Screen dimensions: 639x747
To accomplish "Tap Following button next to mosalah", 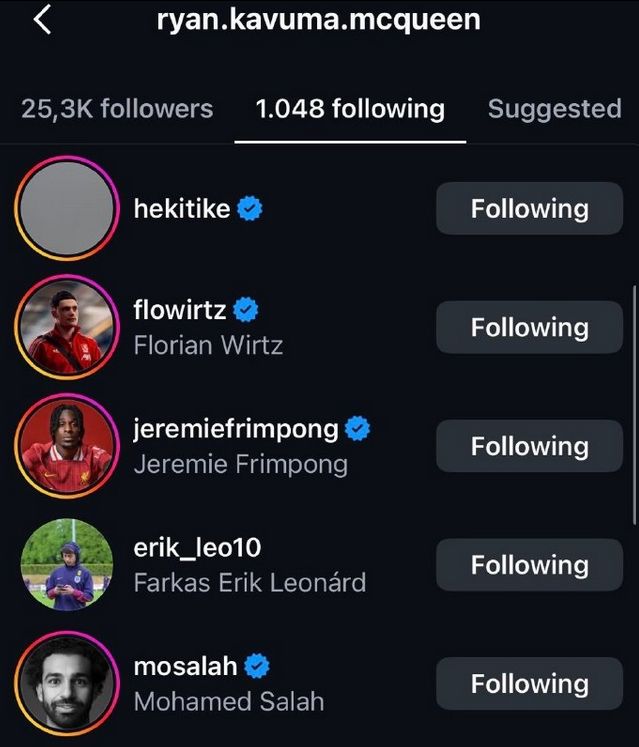I will pos(529,684).
